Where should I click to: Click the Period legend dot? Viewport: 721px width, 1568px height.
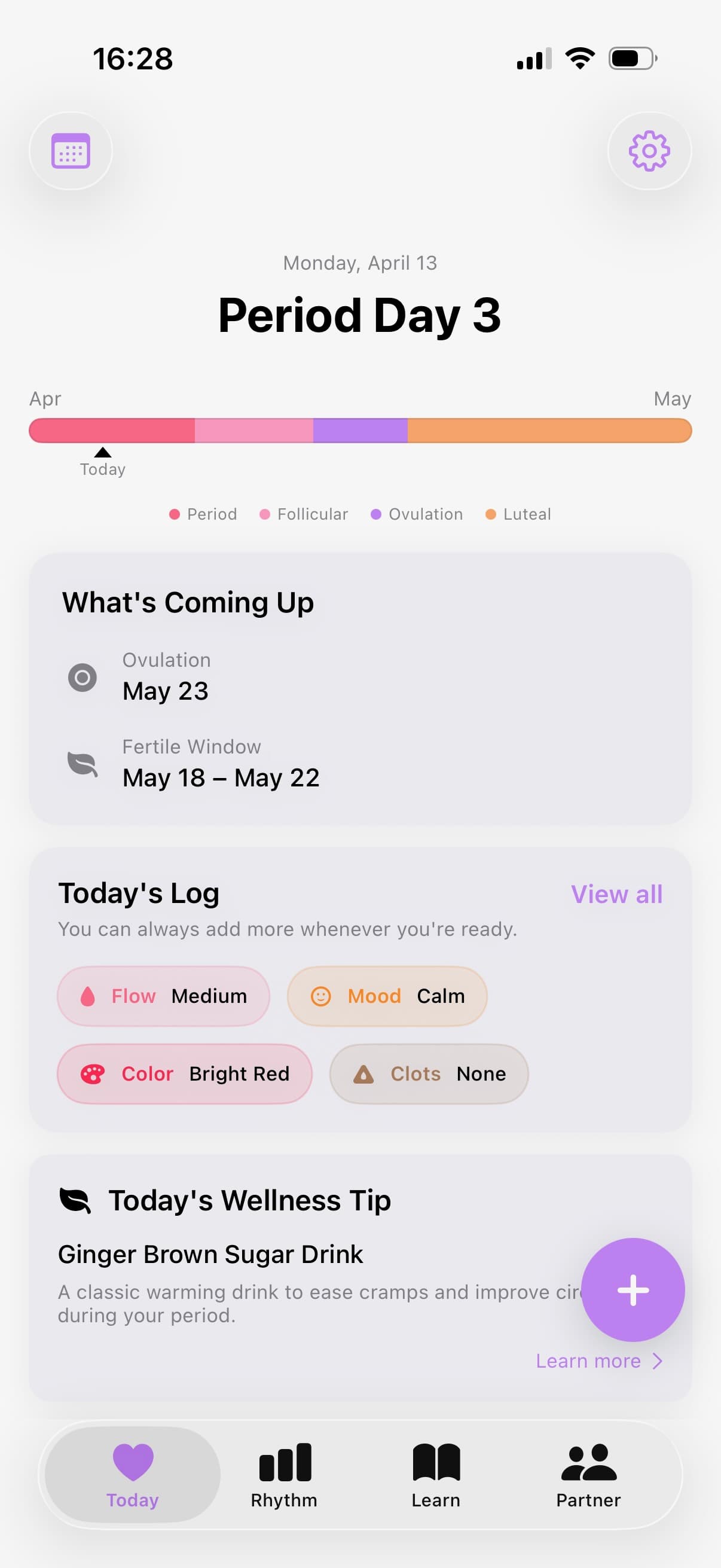tap(175, 514)
